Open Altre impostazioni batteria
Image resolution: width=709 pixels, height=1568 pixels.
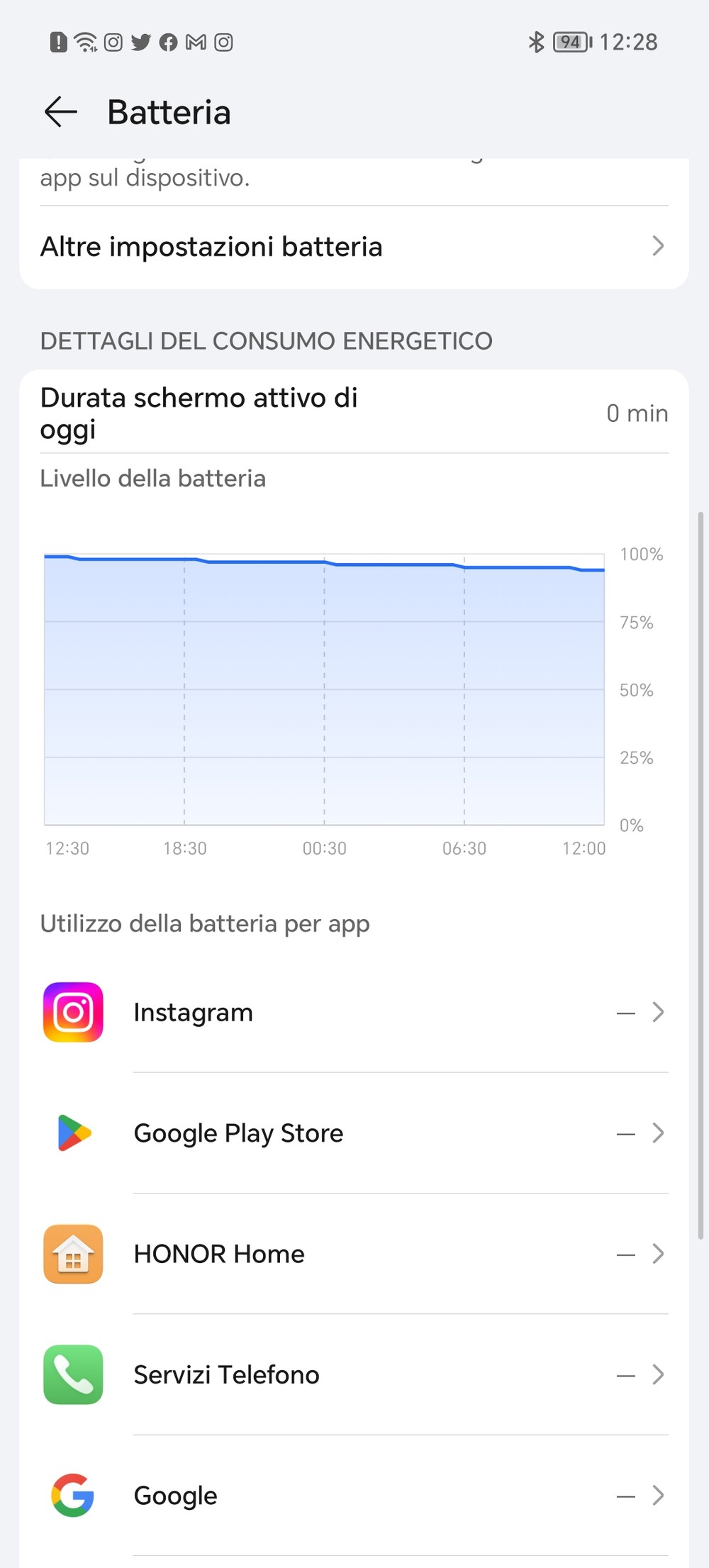pos(354,247)
